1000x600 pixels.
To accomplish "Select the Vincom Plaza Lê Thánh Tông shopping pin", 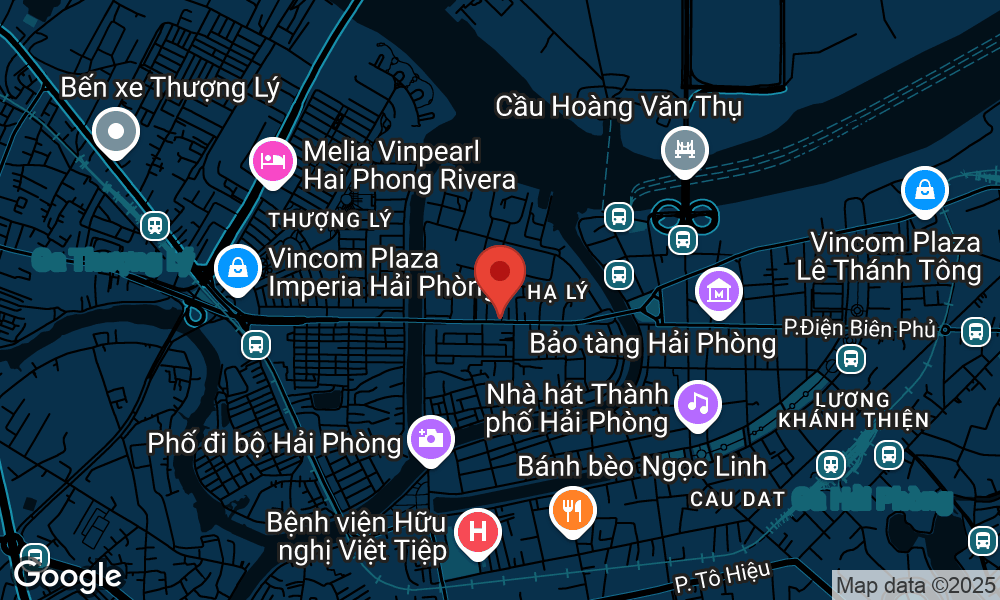I will (925, 189).
